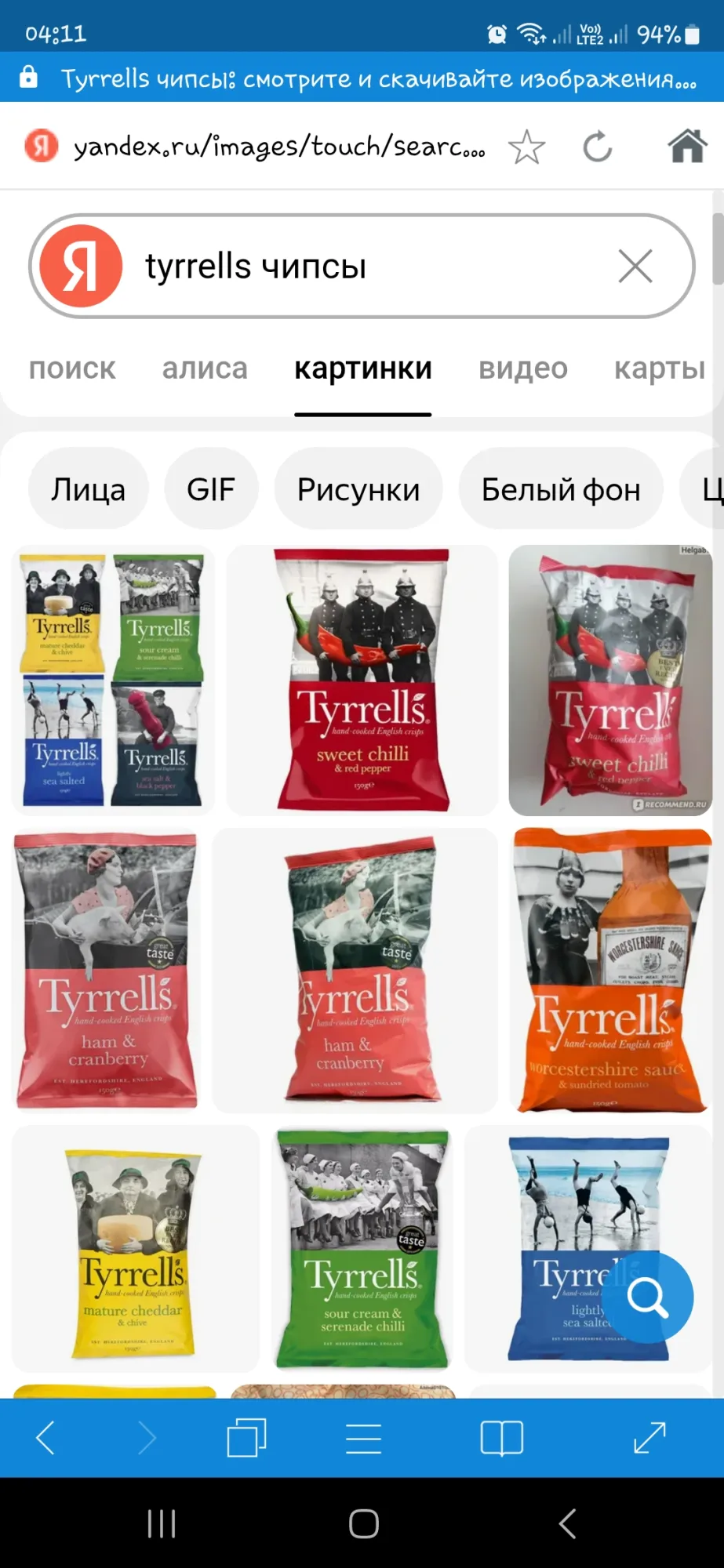Image resolution: width=724 pixels, height=1568 pixels.
Task: Go to the browser home page
Action: coord(687,147)
